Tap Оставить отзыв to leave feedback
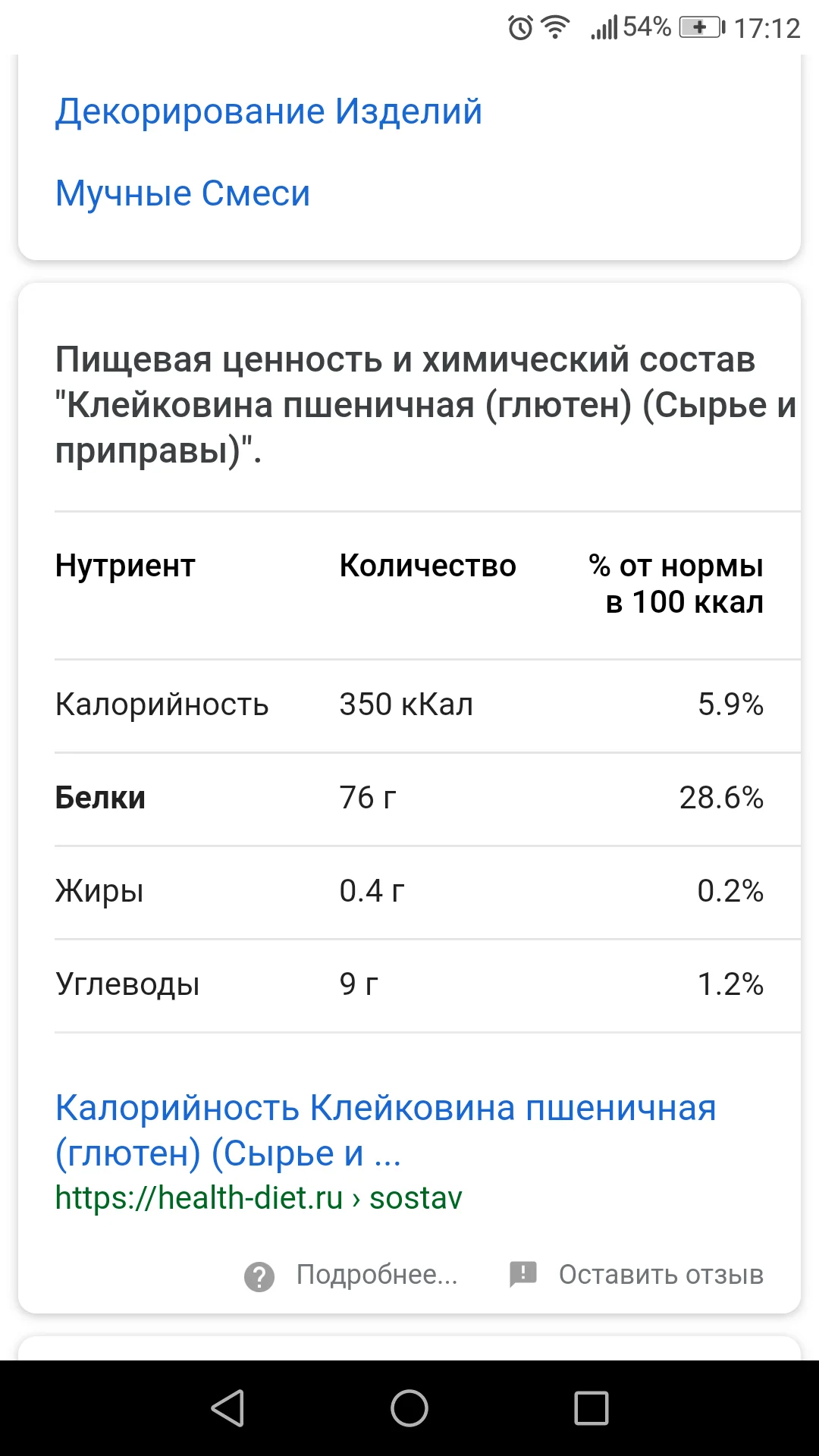 [x=660, y=1276]
